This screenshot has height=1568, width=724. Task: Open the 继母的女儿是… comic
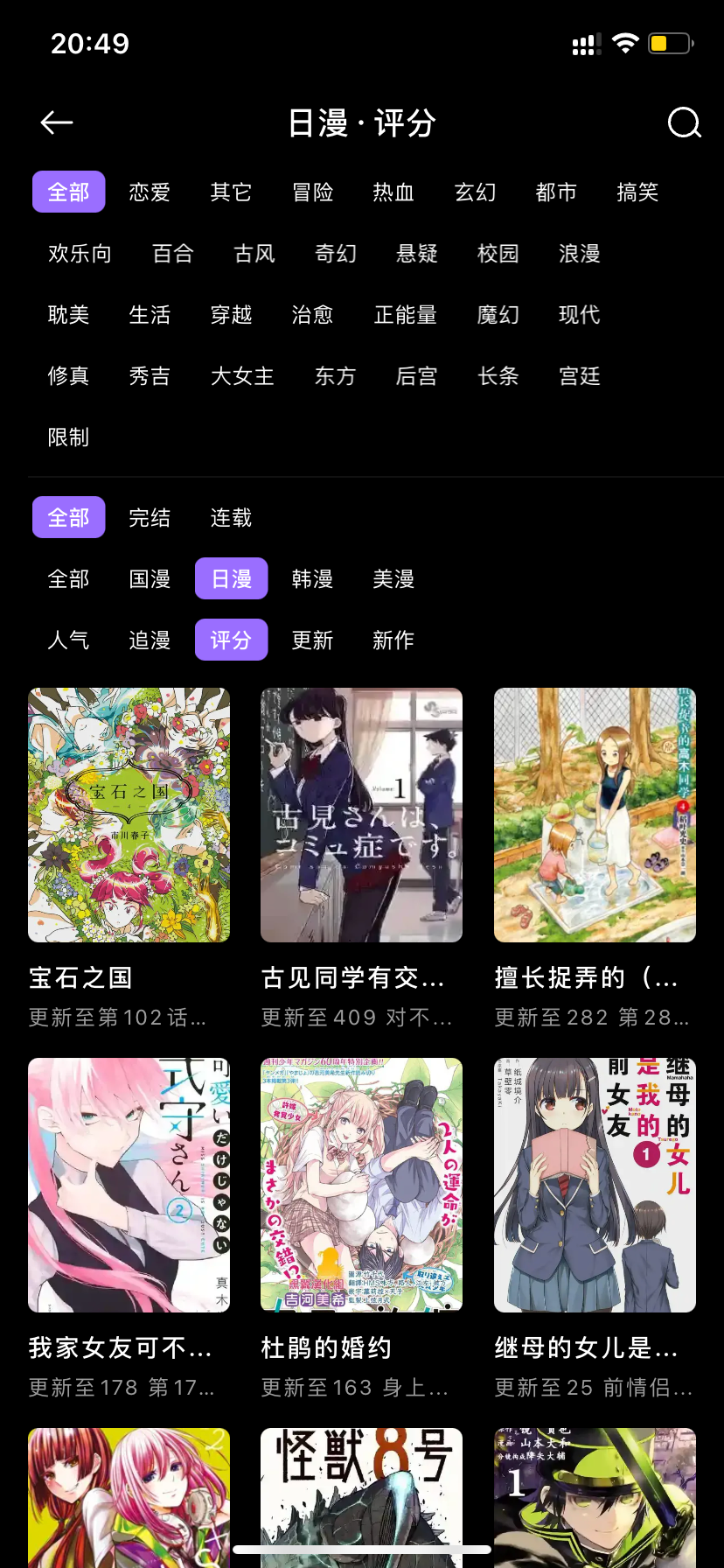coord(595,1185)
